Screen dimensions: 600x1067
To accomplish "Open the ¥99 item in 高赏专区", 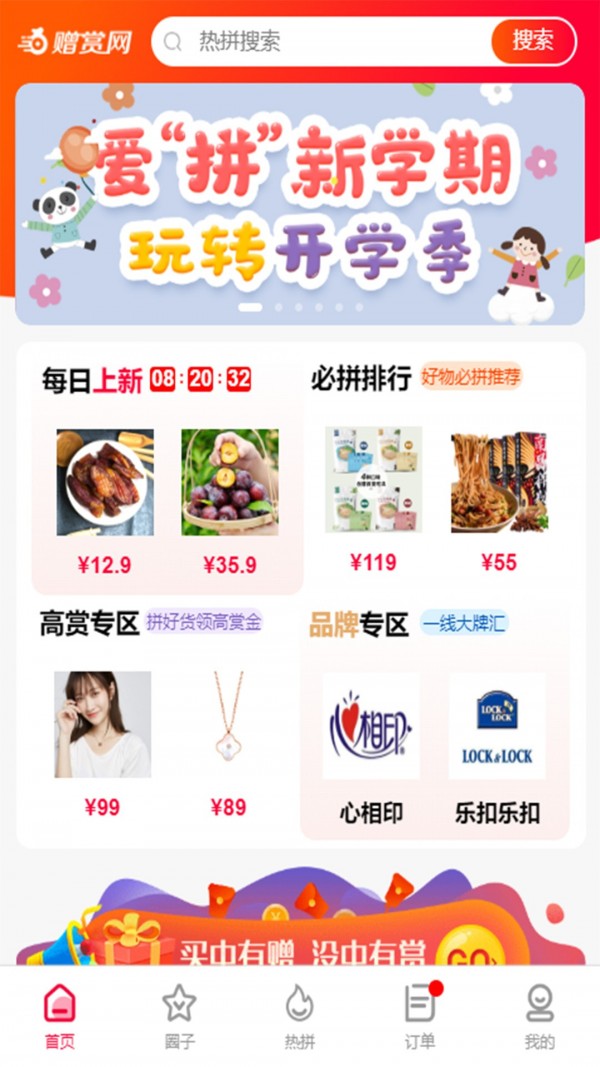I will click(x=102, y=724).
